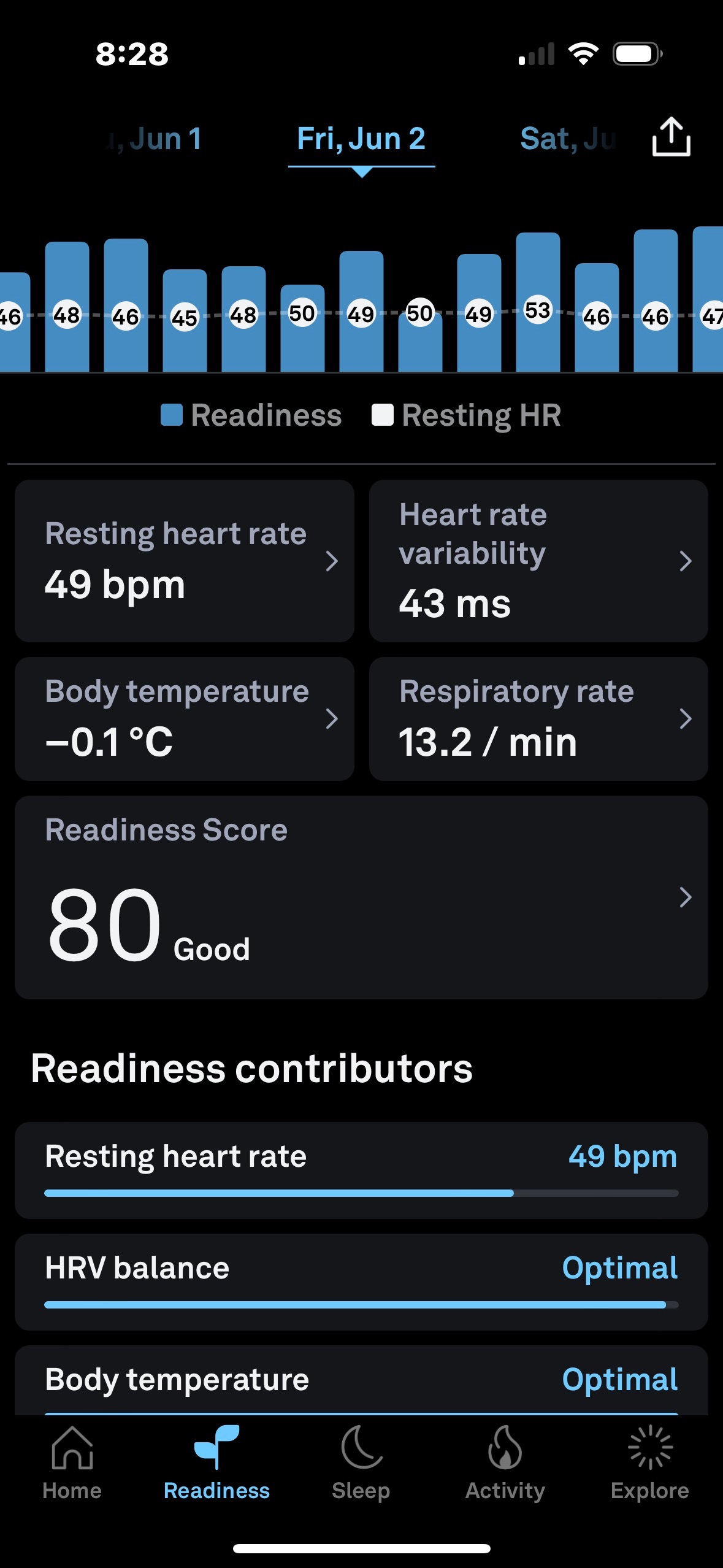View Body temperature −0.1 °C details
Viewport: 723px width, 1568px height.
(x=185, y=718)
